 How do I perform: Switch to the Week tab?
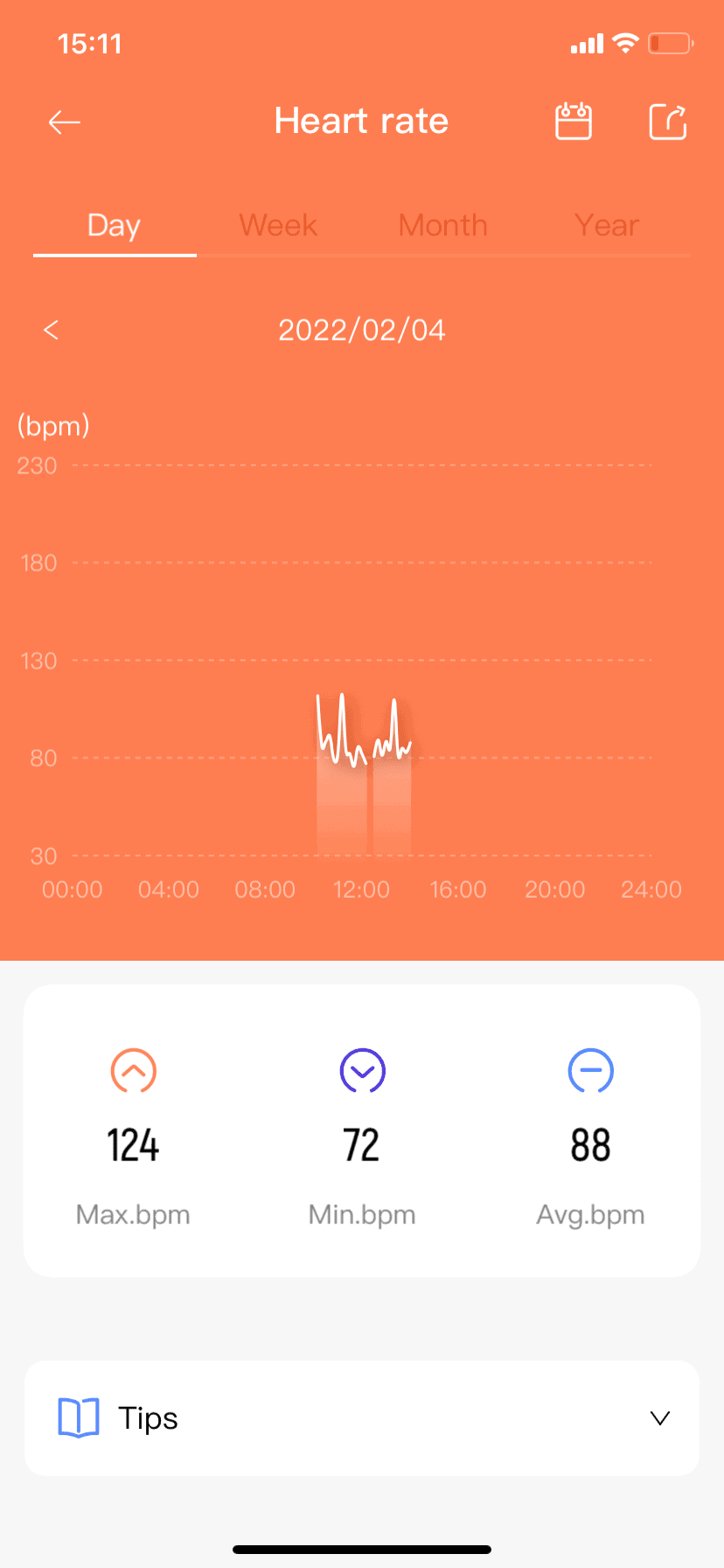tap(278, 226)
